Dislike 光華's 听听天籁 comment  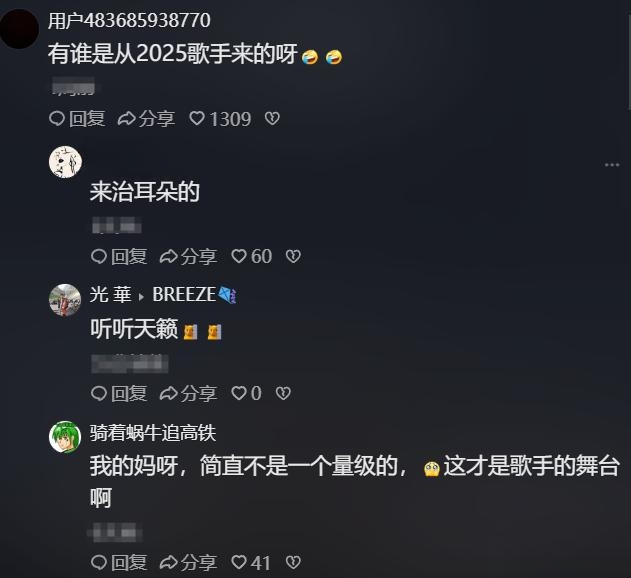tap(283, 394)
